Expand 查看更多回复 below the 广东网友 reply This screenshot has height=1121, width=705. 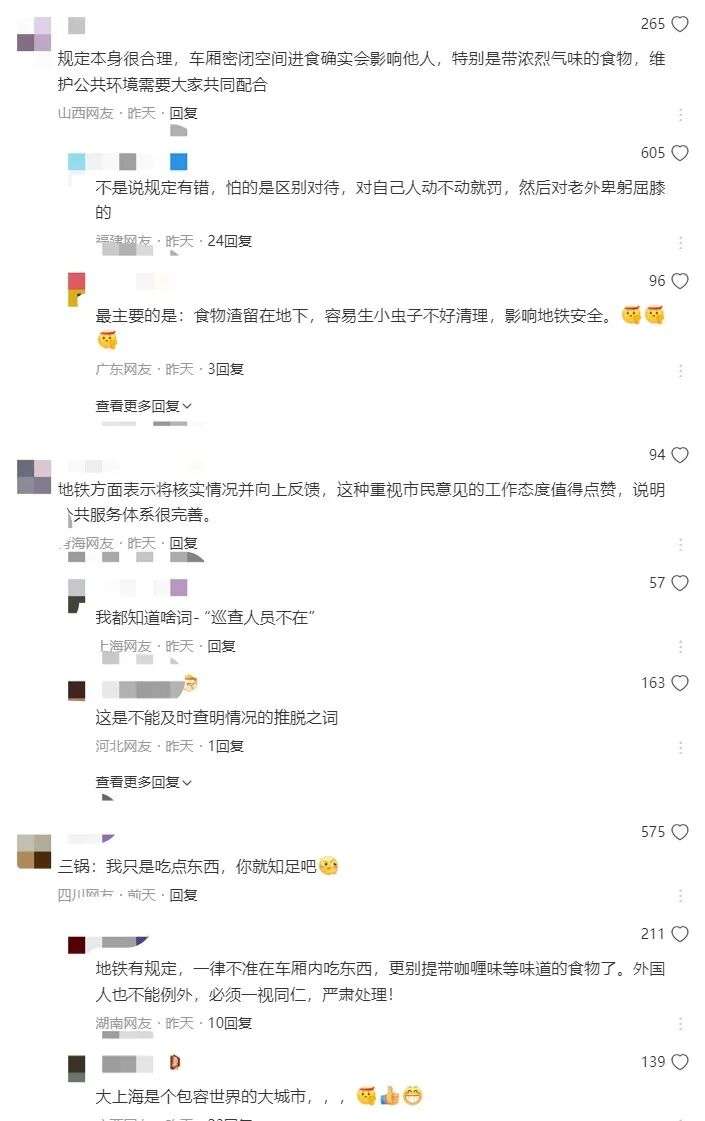[143, 406]
